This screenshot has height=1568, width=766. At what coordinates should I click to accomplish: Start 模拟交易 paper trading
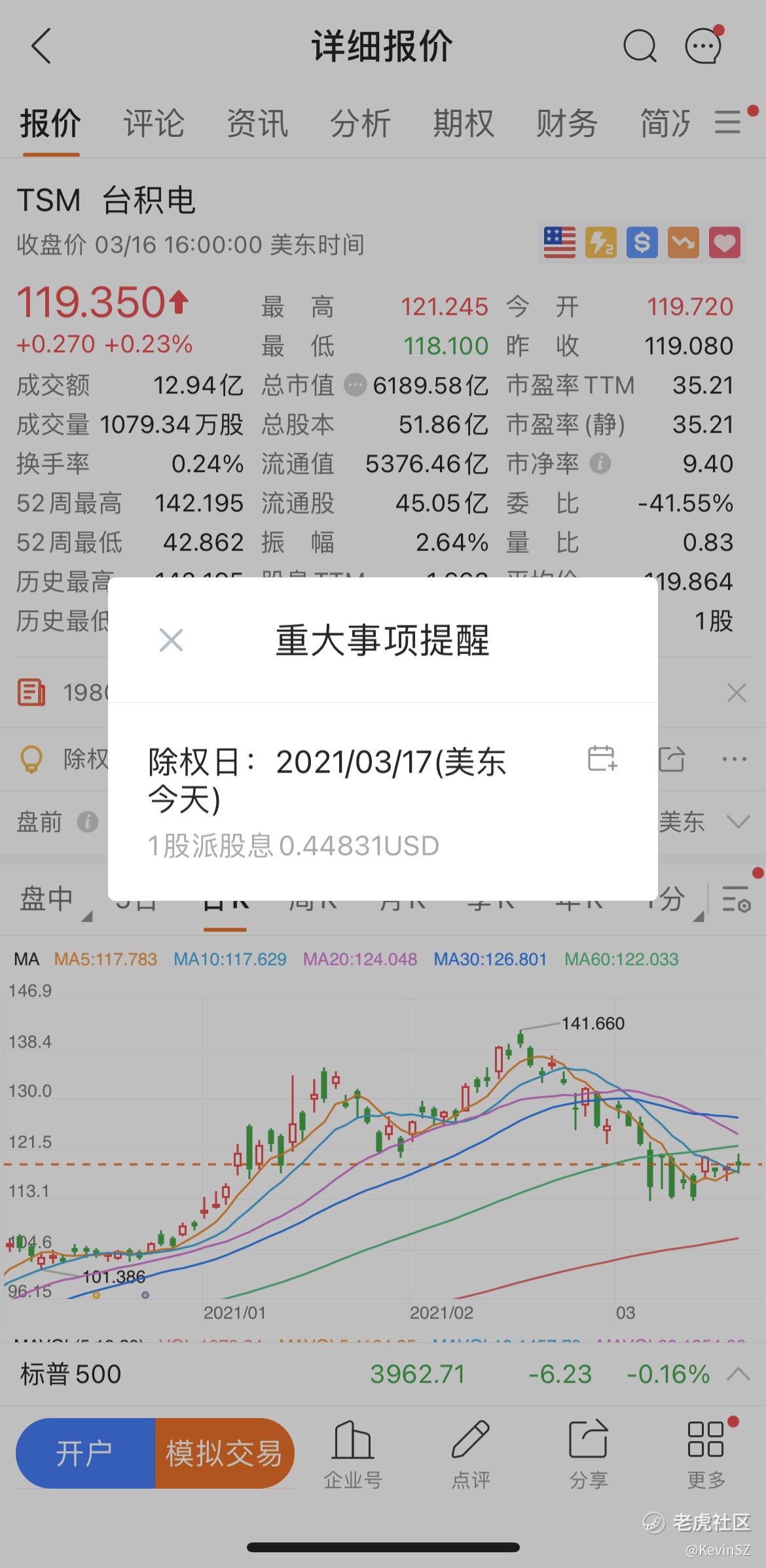225,1454
